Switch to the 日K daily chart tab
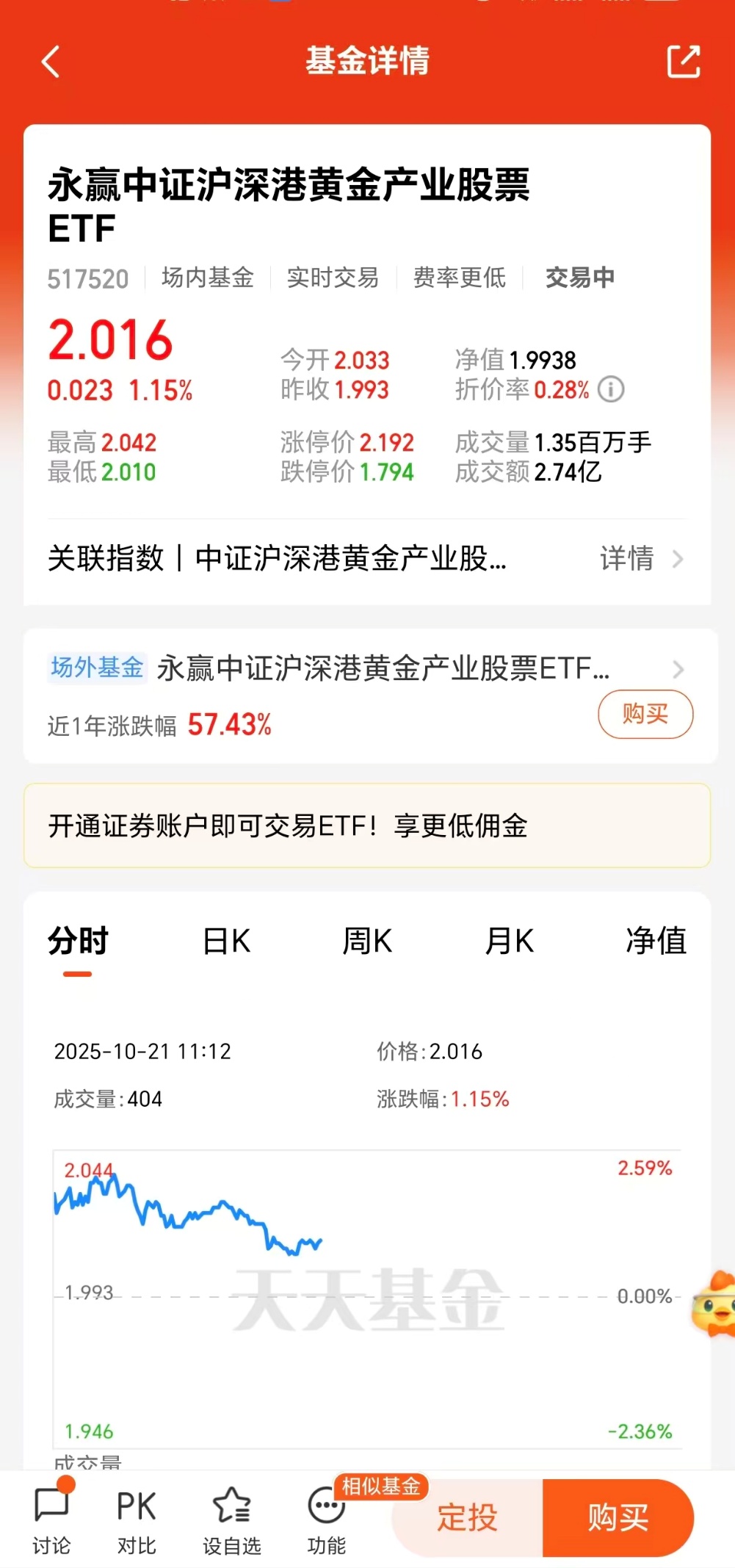This screenshot has height=1568, width=735. pyautogui.click(x=224, y=941)
